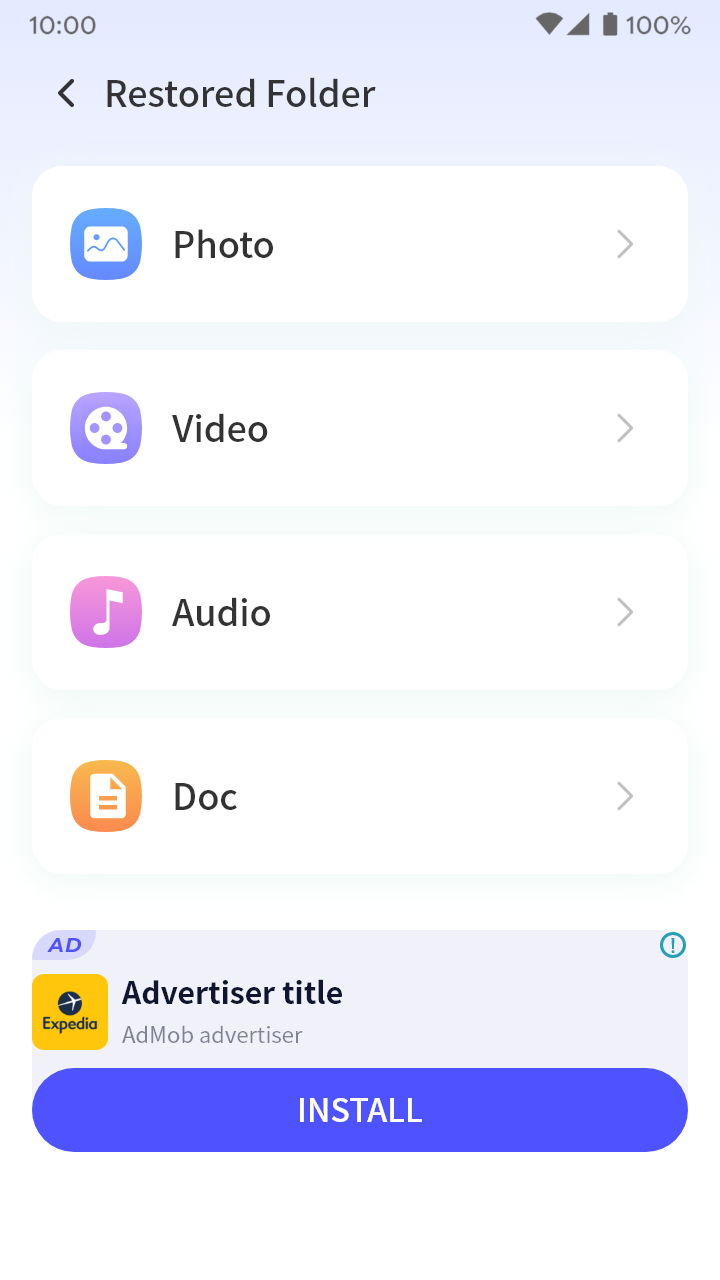
Task: Go back from Restored Folder
Action: (x=66, y=94)
